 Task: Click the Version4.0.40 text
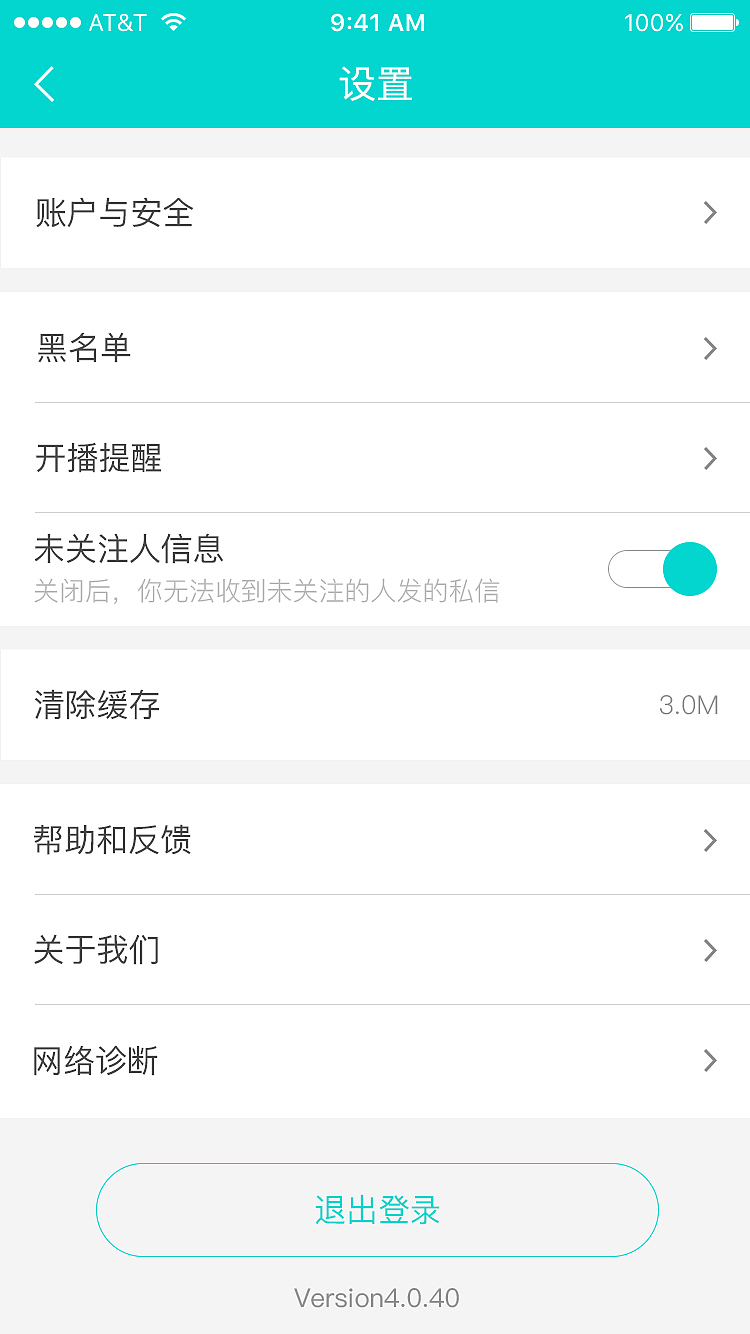tap(375, 1297)
